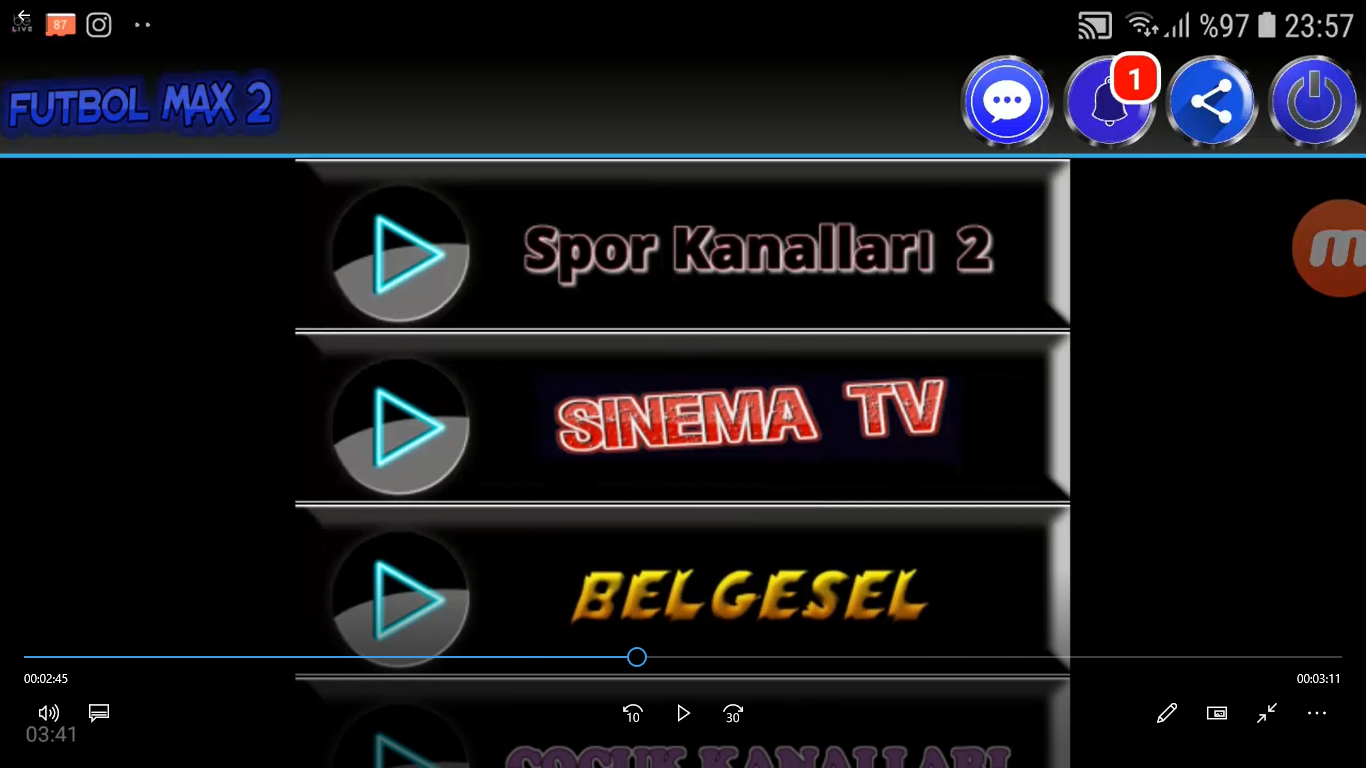Open the volume control
This screenshot has height=768, width=1366.
coord(48,713)
